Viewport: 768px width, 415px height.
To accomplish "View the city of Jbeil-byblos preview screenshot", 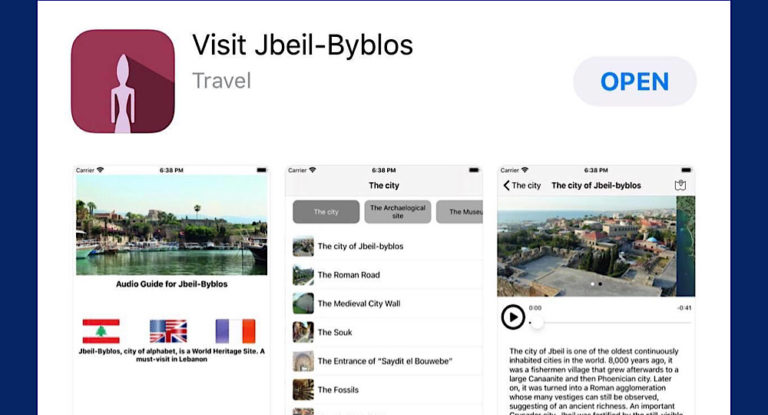I will [x=595, y=290].
